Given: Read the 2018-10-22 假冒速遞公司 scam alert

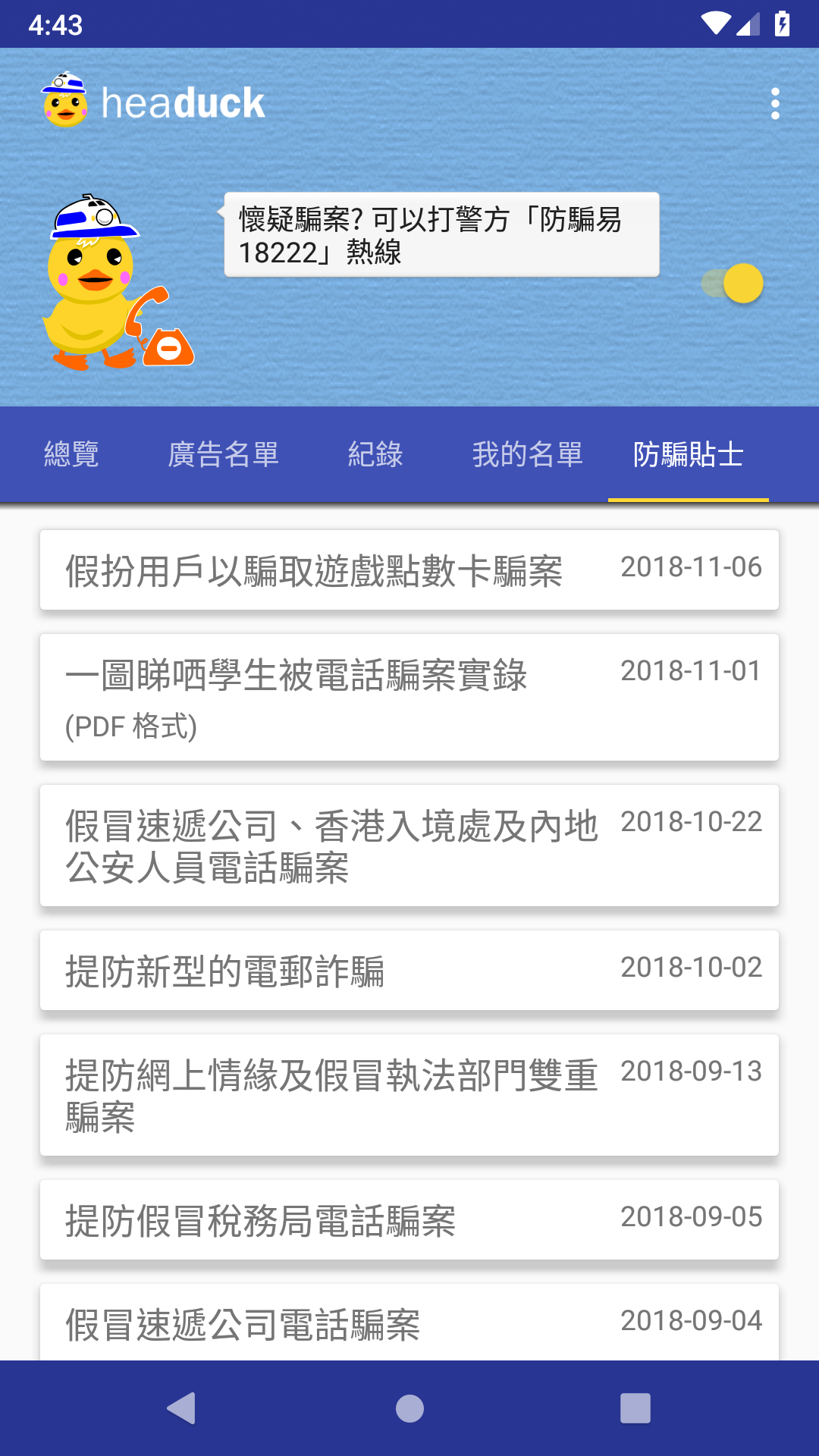Looking at the screenshot, I should click(409, 846).
